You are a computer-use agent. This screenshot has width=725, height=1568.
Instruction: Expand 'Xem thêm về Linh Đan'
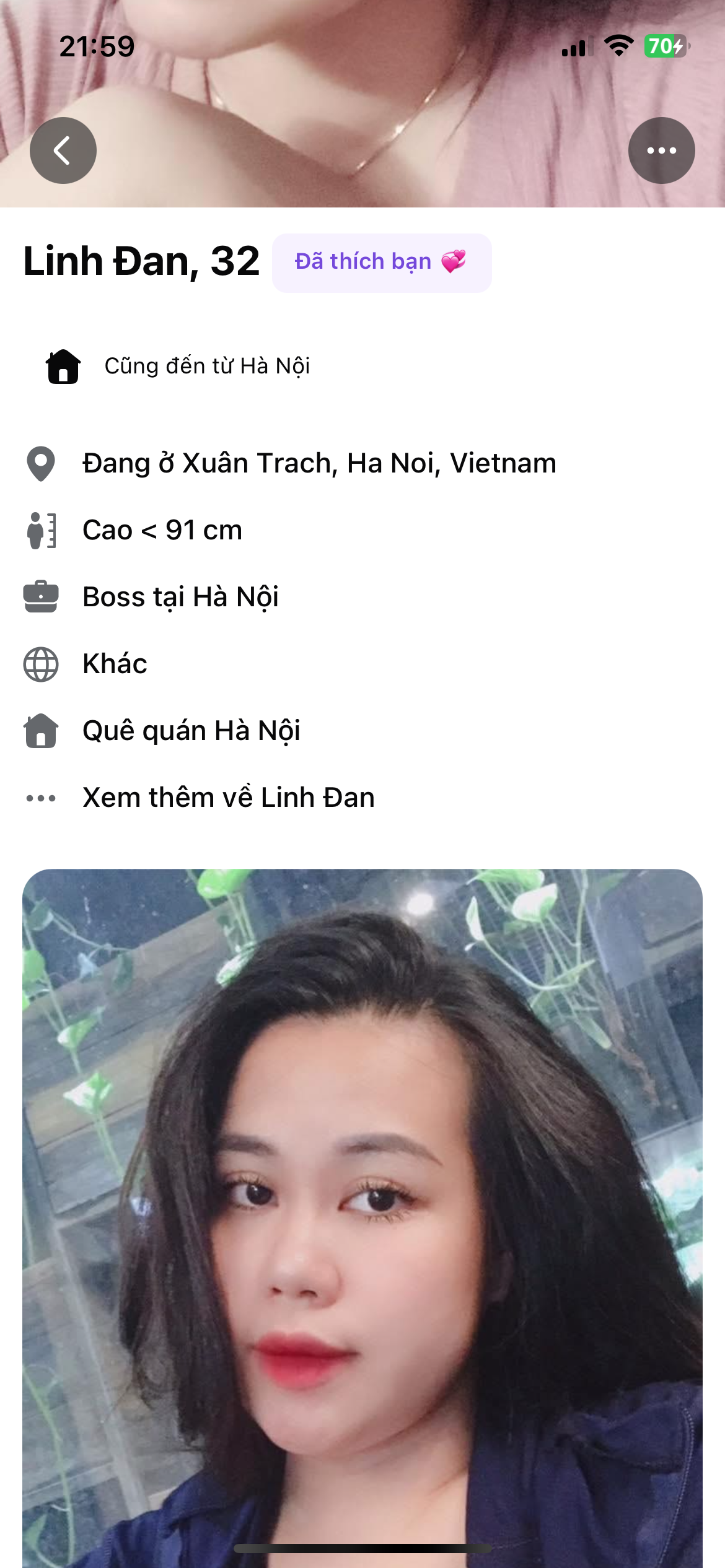tap(229, 797)
